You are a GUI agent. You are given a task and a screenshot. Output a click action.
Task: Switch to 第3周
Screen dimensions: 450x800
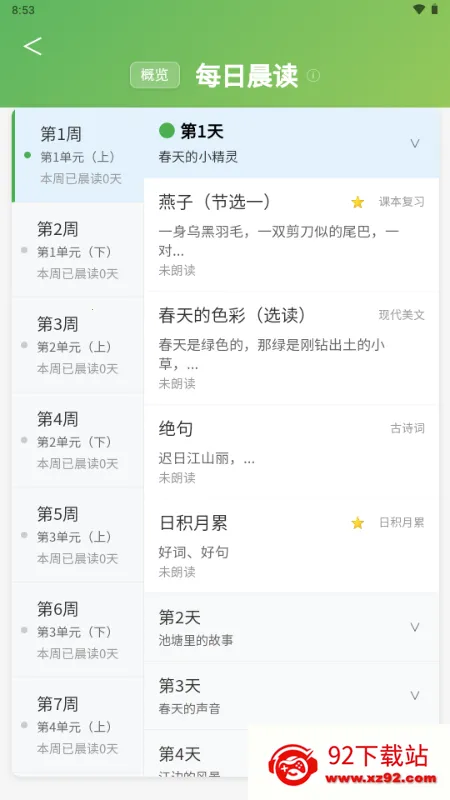click(78, 345)
